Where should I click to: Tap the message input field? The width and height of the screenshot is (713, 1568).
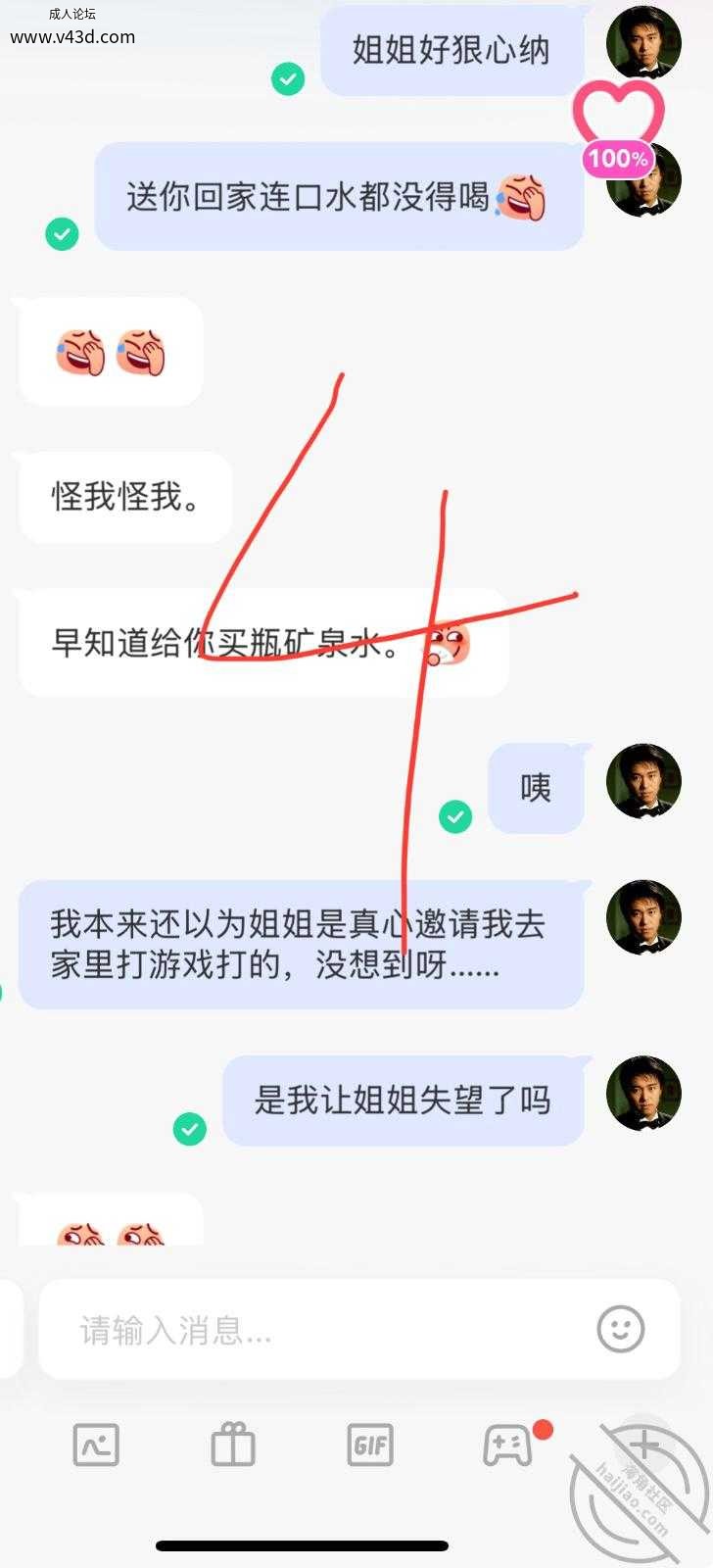coord(358,1329)
